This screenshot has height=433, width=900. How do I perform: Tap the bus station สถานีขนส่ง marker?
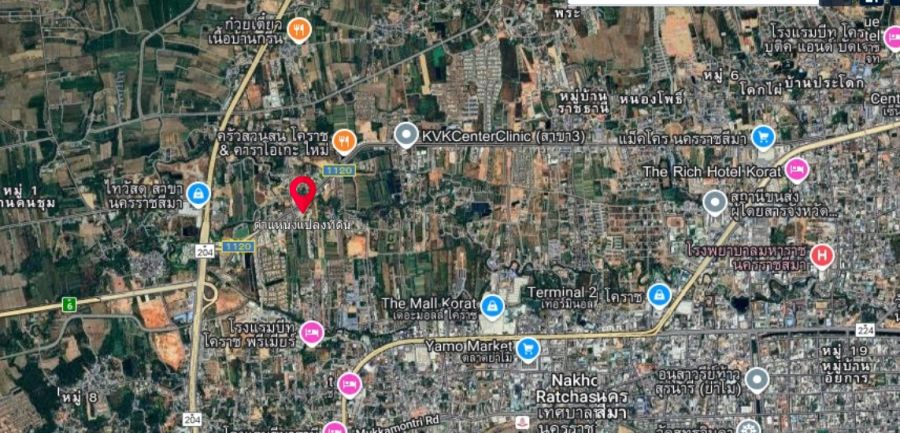714,203
